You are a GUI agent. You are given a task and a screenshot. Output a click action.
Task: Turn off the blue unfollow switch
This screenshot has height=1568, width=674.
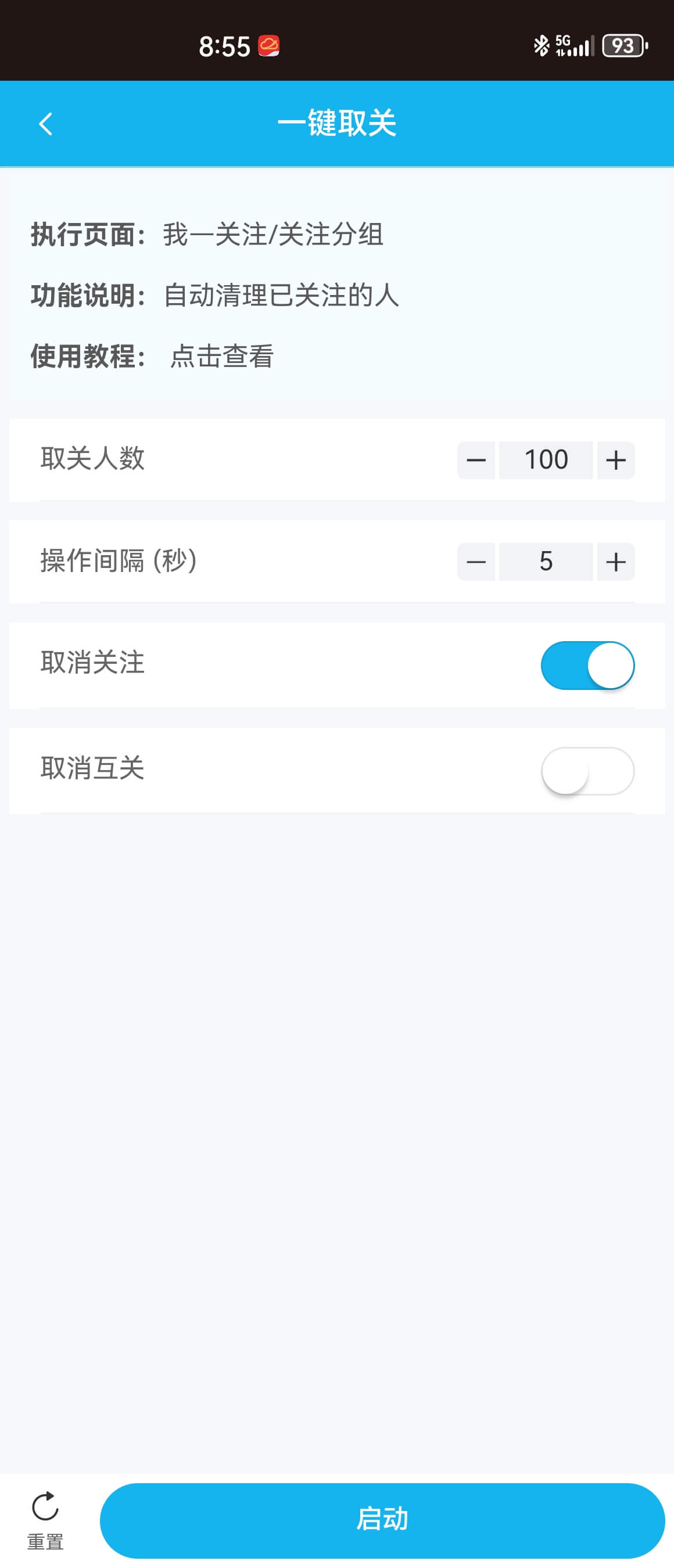(x=586, y=666)
